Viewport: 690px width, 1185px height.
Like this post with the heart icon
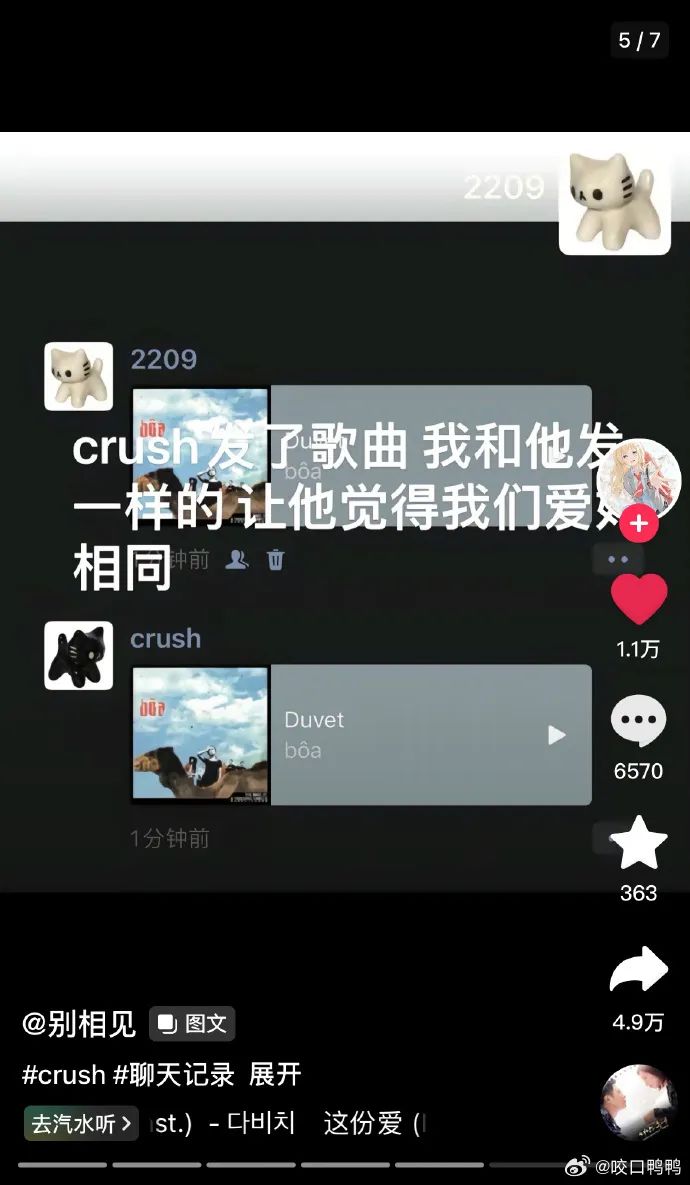pyautogui.click(x=638, y=600)
